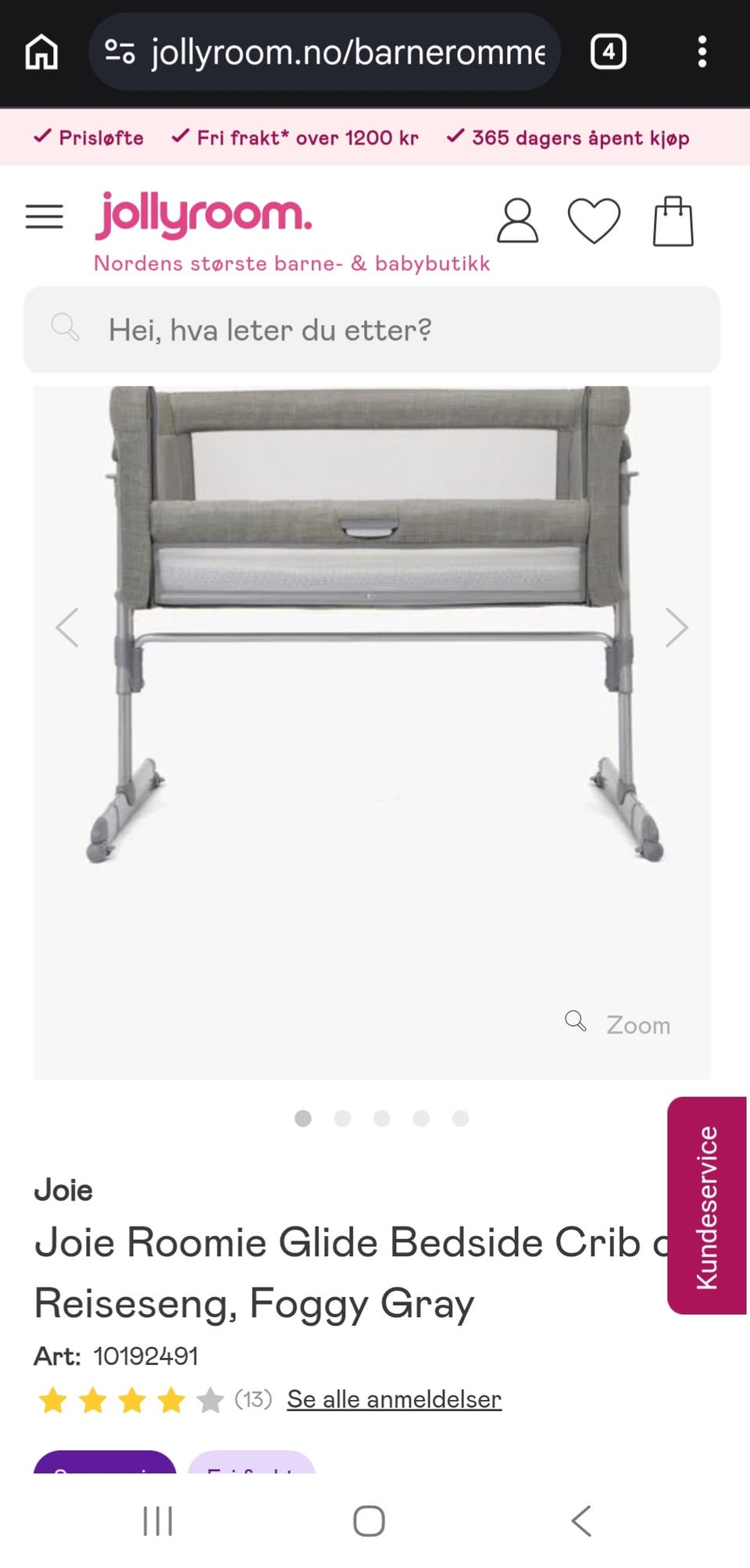Tap the browser address bar

click(x=324, y=52)
